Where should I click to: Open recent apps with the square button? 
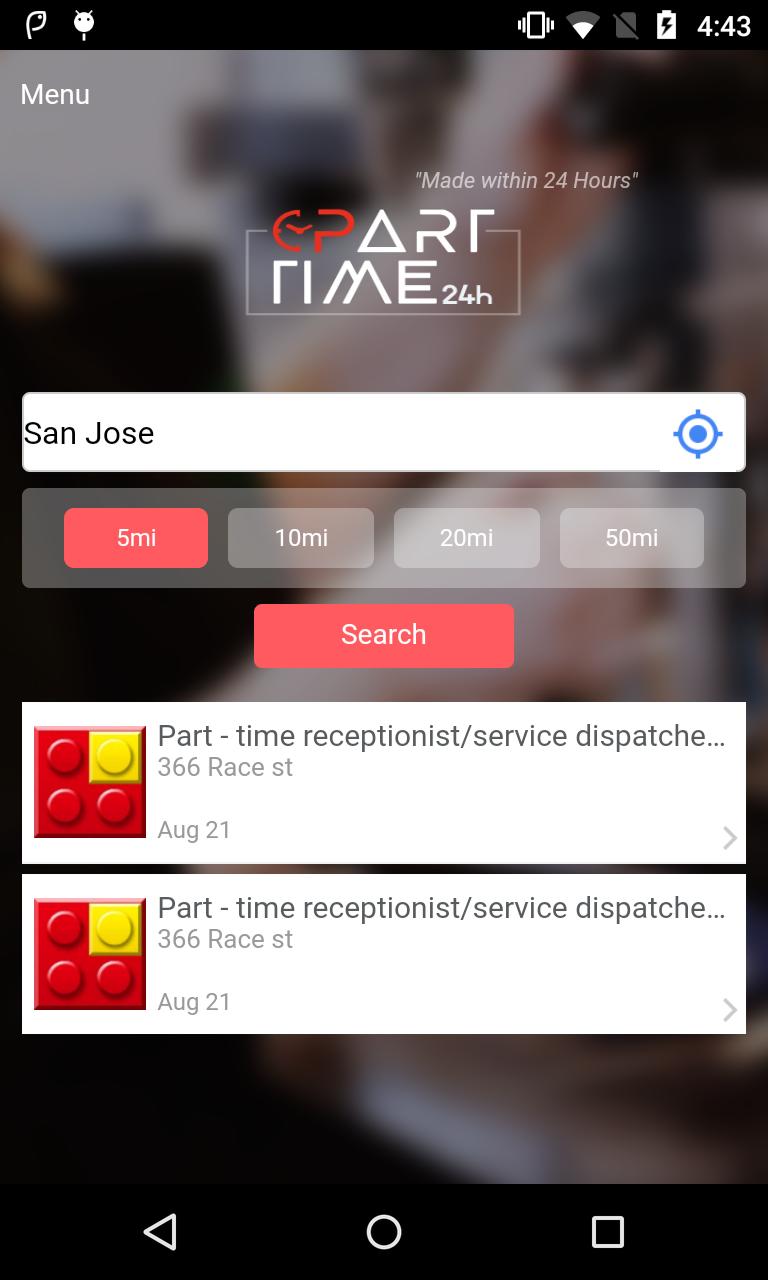607,1231
